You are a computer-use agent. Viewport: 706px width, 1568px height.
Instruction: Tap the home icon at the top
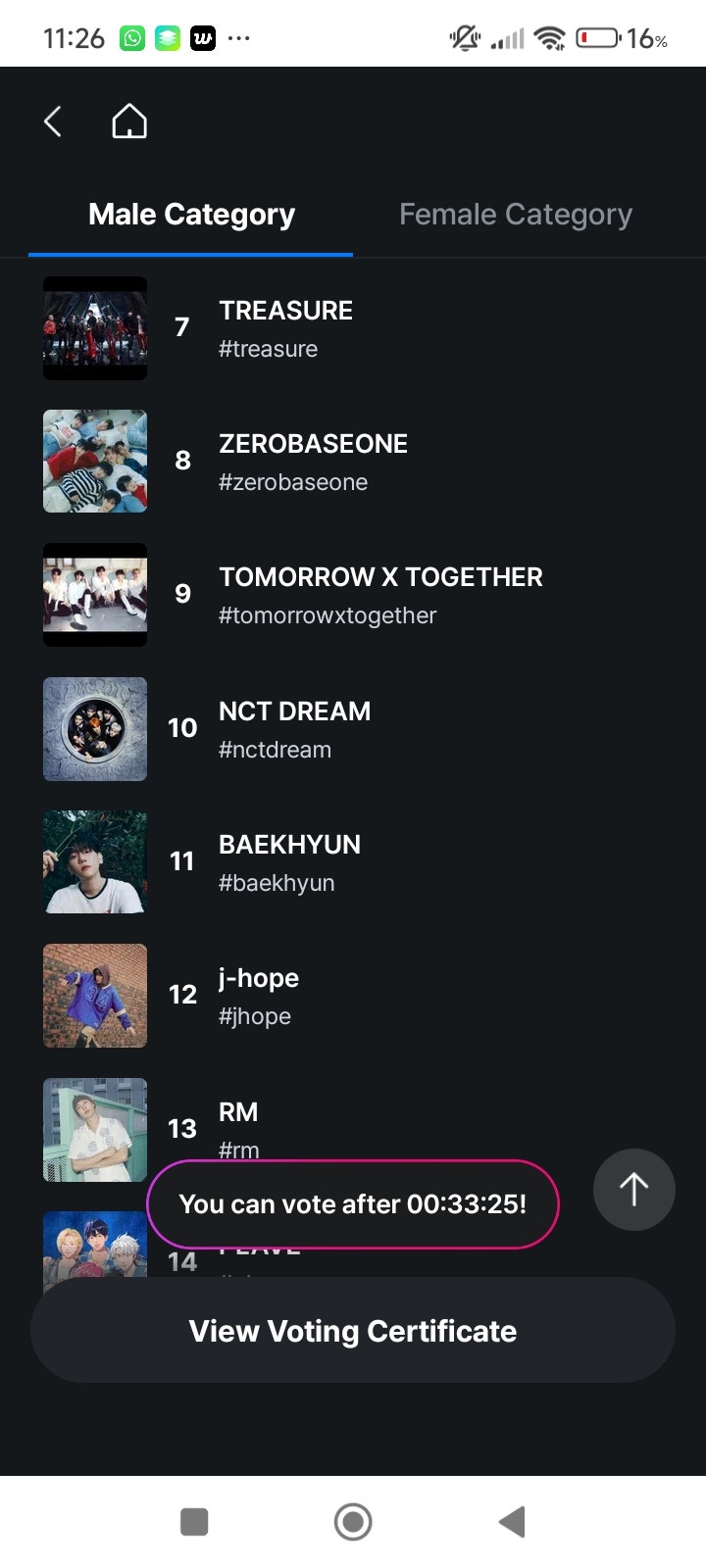[x=128, y=121]
